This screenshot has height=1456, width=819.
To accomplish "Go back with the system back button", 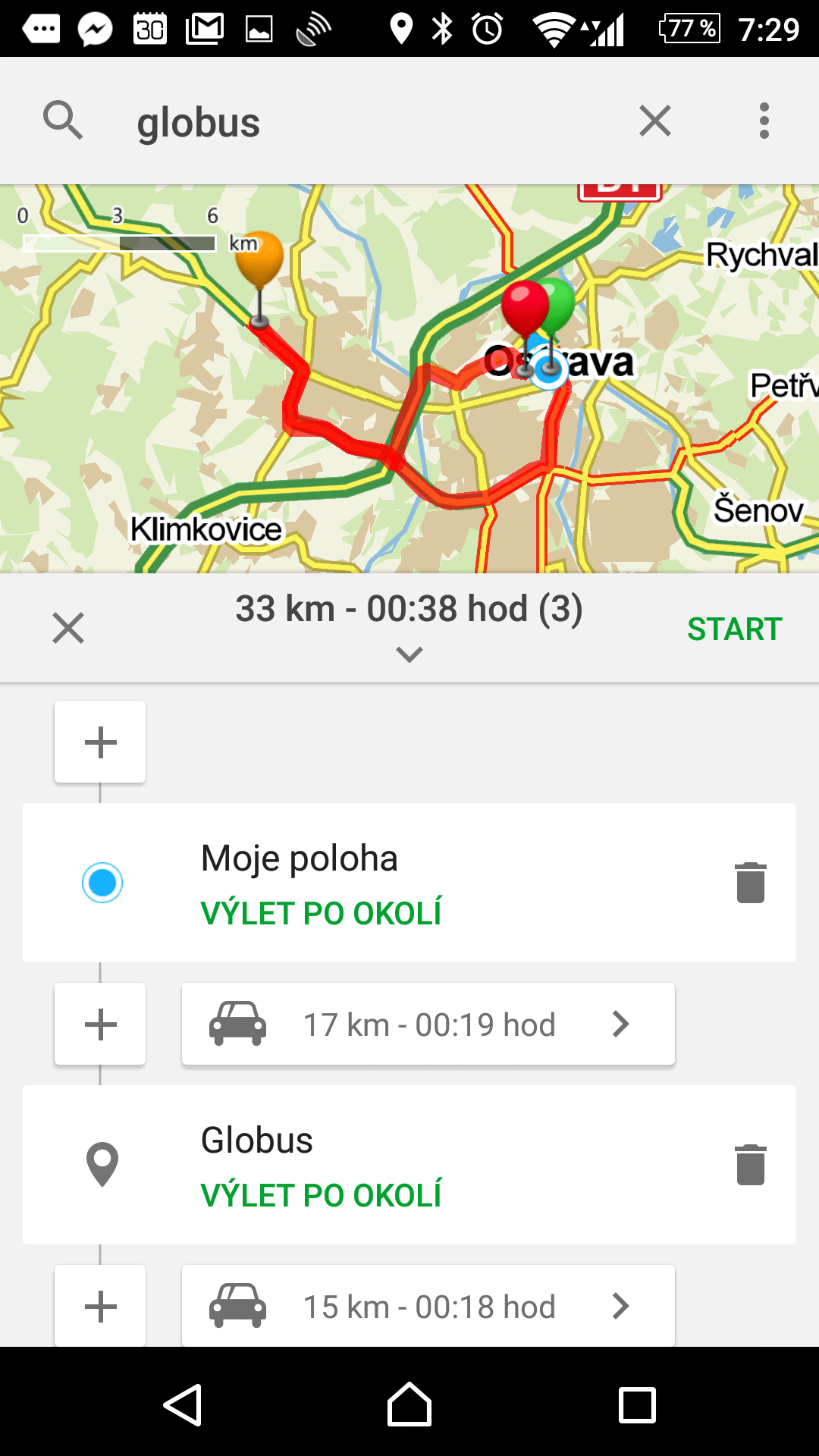I will coord(183,1404).
